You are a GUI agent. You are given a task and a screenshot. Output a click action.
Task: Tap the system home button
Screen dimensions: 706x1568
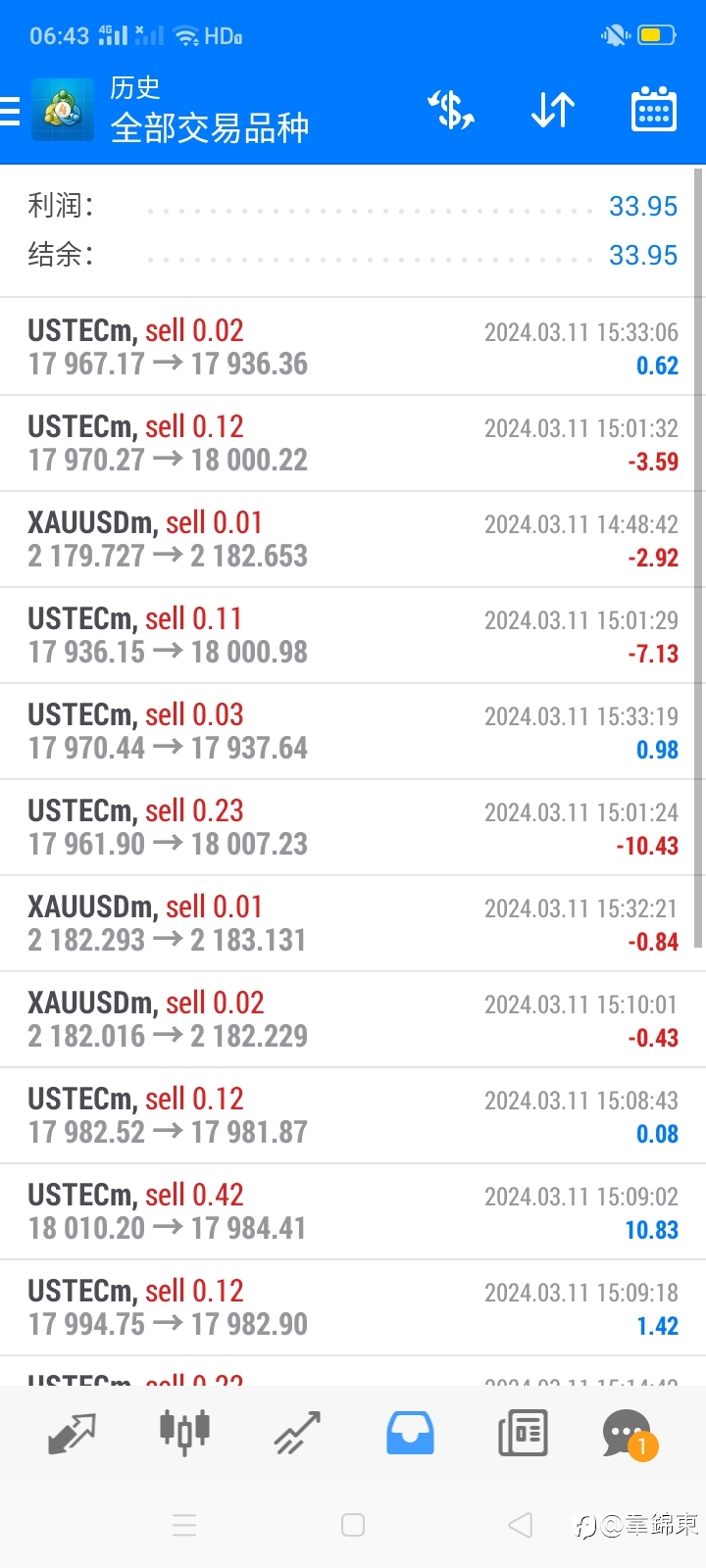[353, 1525]
